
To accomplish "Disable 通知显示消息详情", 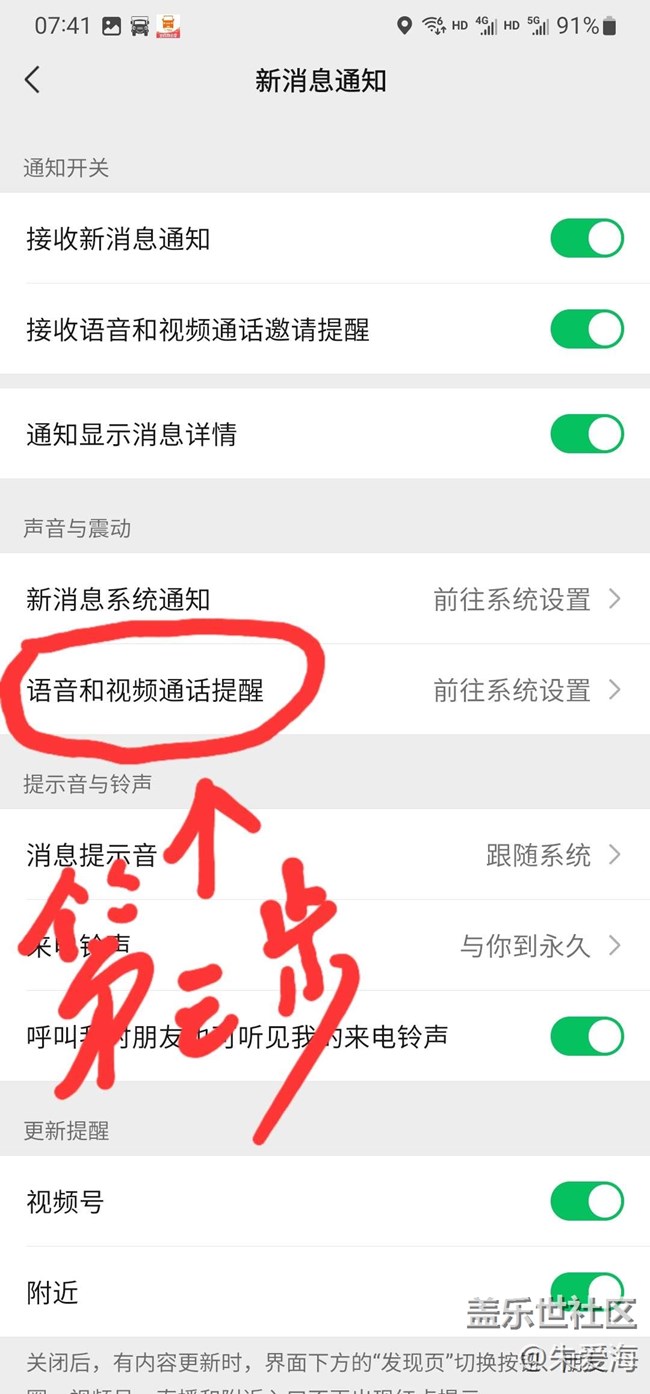I will (587, 434).
